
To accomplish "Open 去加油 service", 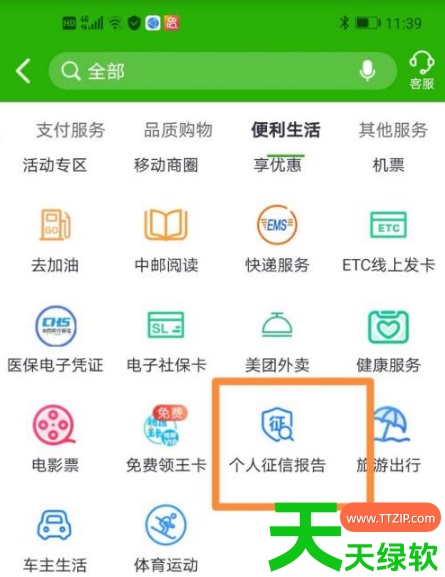I will click(55, 240).
